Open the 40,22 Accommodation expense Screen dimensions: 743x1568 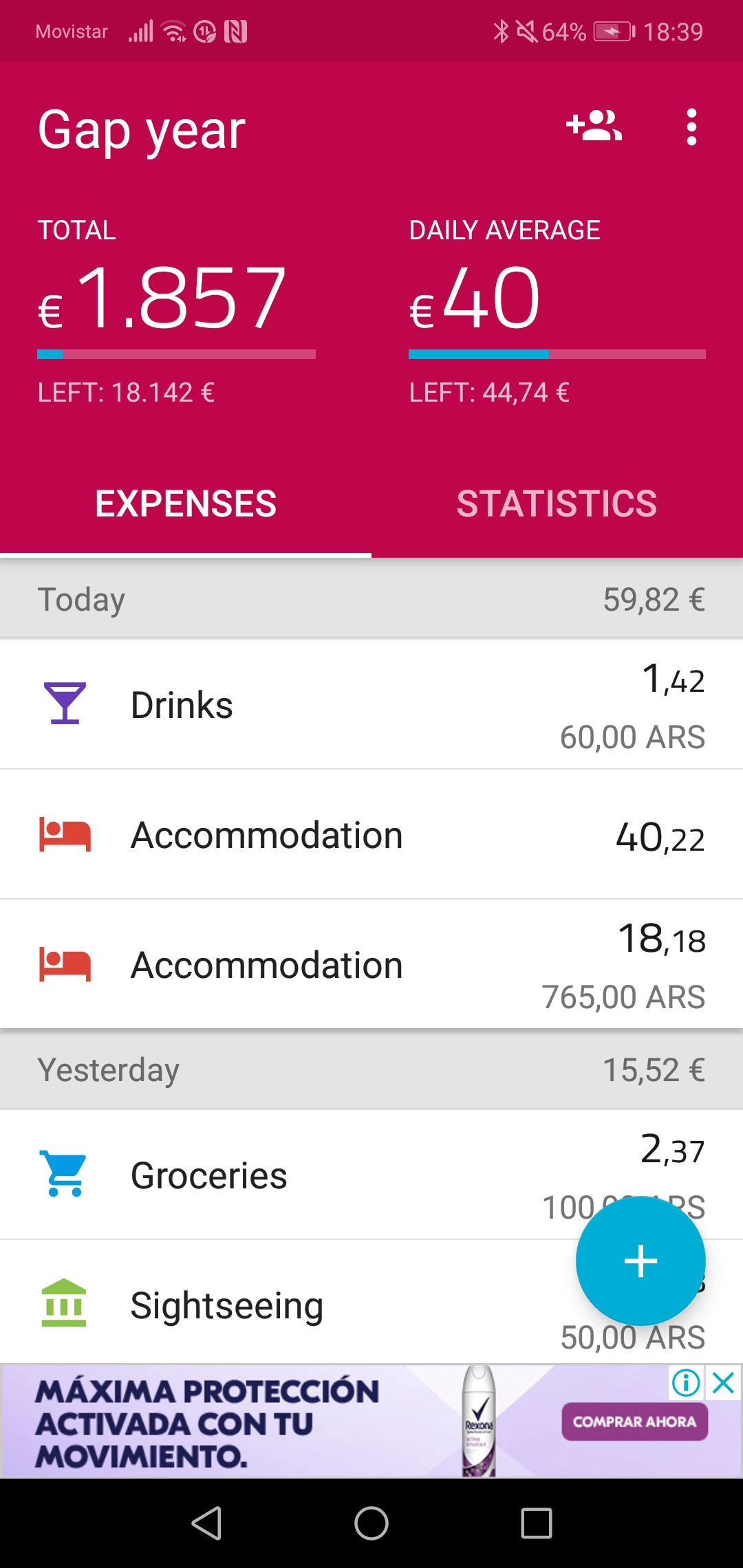click(x=371, y=834)
